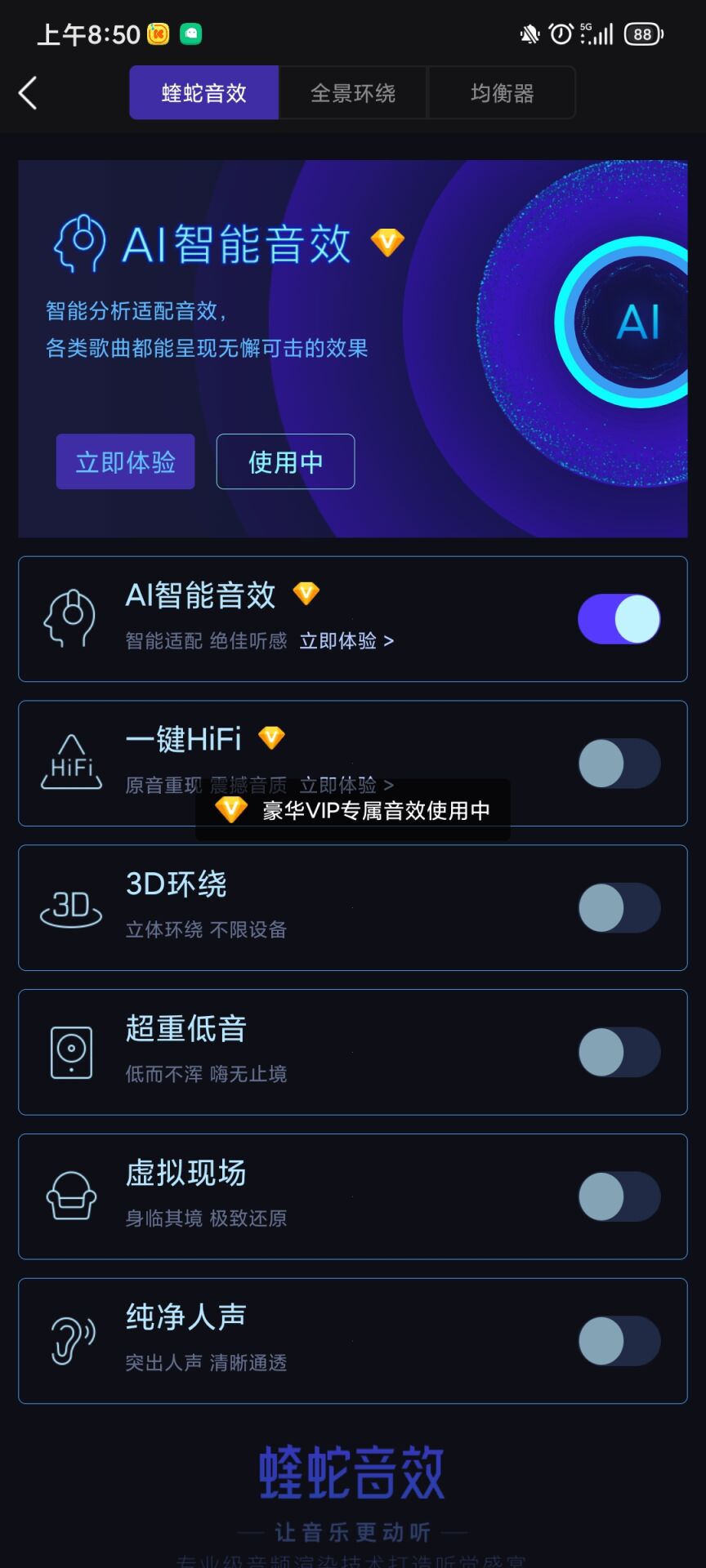Select the 蝰蛇音效 tab
706x1568 pixels.
204,93
